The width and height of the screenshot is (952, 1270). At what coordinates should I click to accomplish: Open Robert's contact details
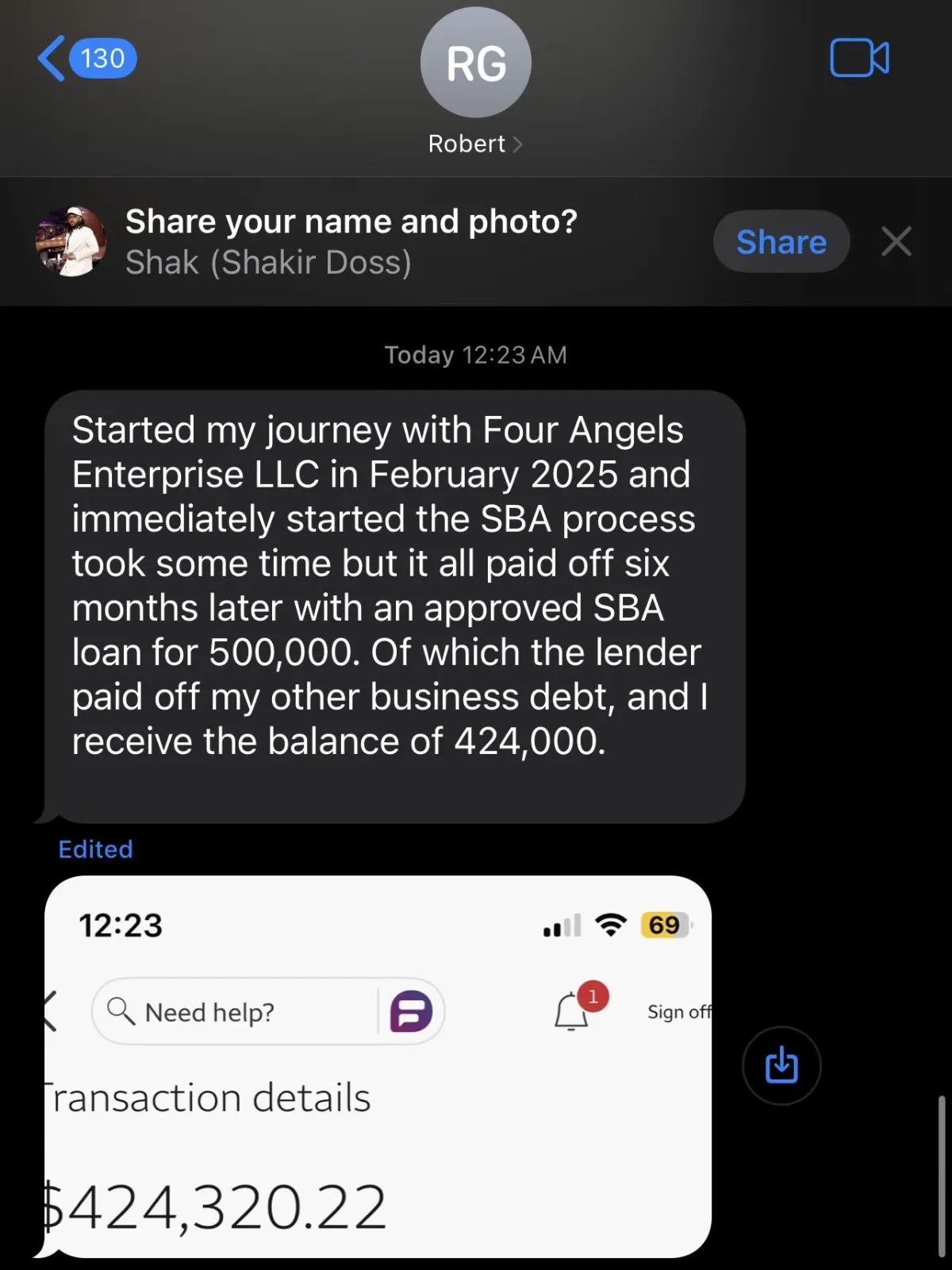474,144
